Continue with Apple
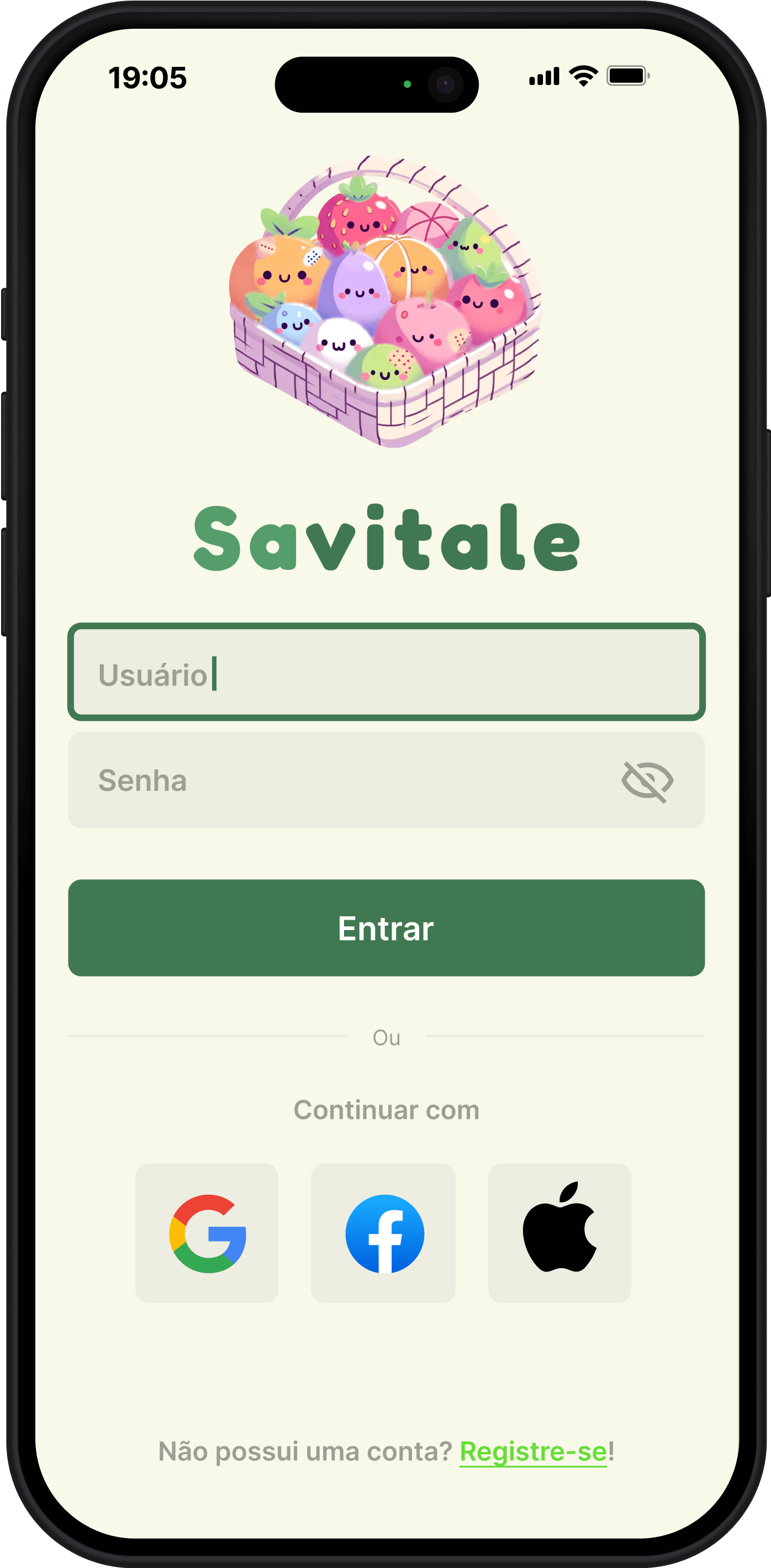Image resolution: width=771 pixels, height=1568 pixels. click(559, 1233)
